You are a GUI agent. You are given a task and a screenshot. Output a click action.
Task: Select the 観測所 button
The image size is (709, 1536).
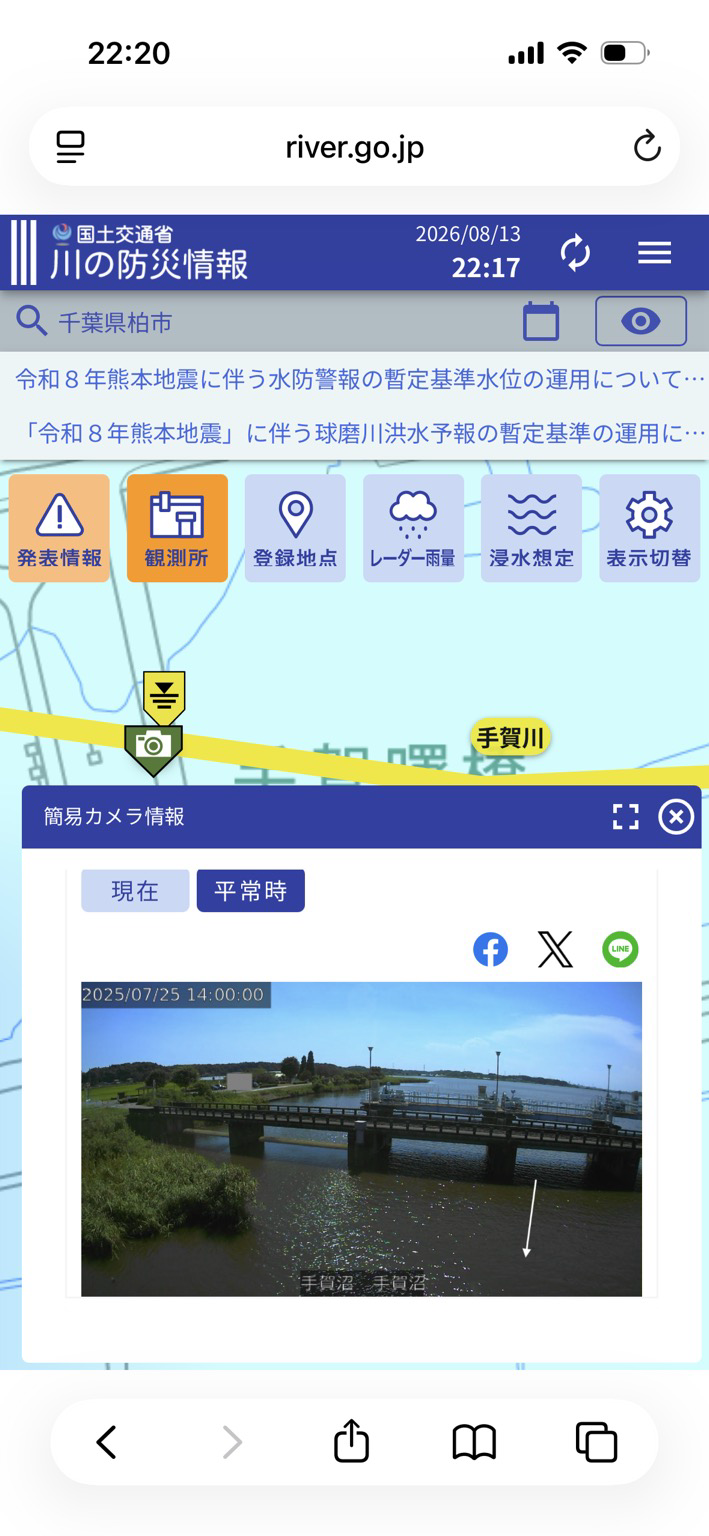pyautogui.click(x=177, y=528)
